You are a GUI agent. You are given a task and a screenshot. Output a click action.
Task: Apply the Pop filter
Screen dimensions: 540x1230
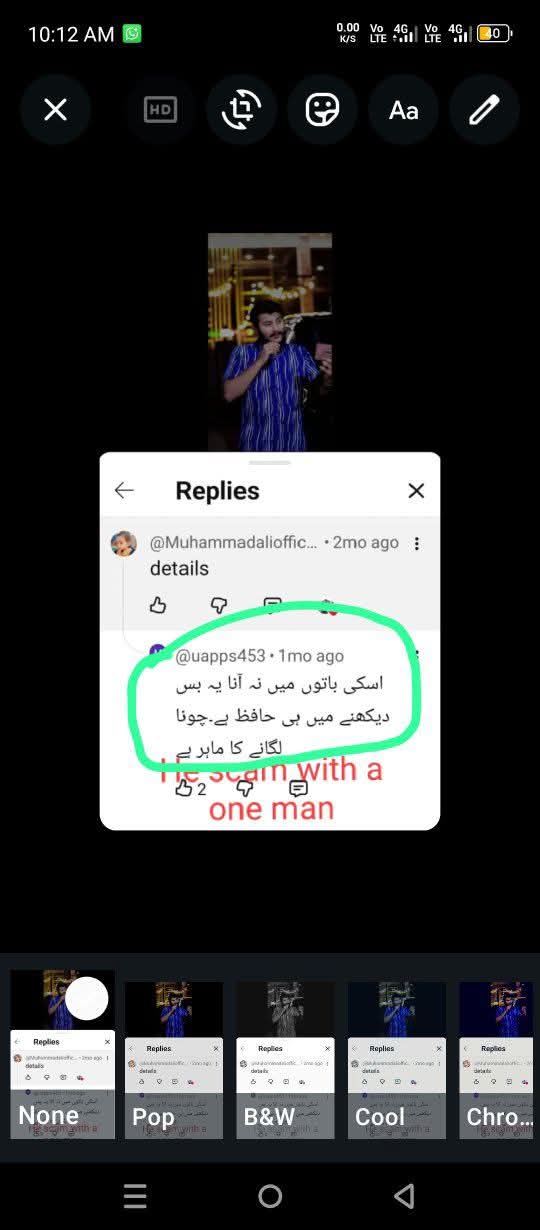(174, 1060)
